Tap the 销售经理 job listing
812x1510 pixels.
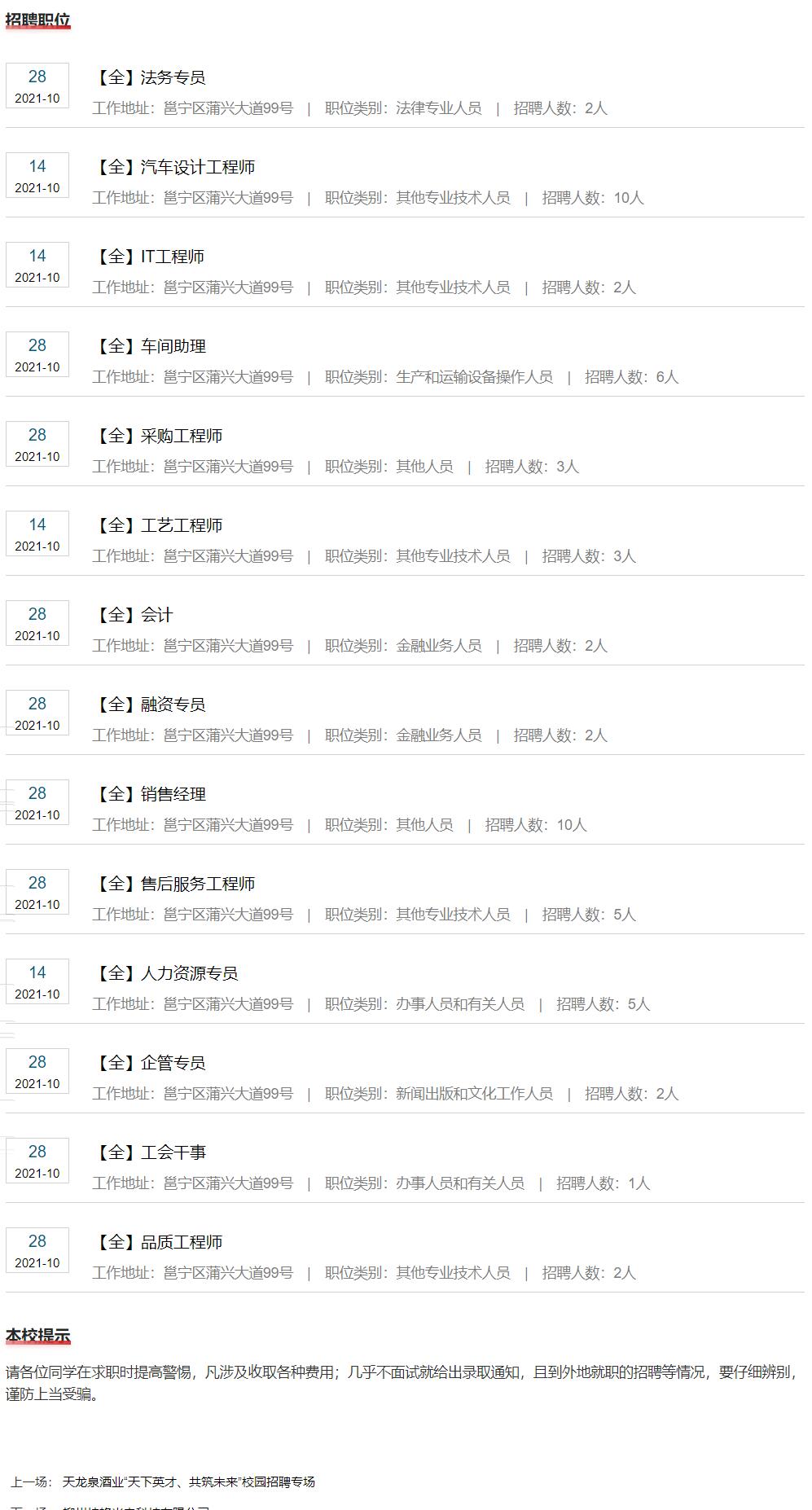tap(147, 794)
